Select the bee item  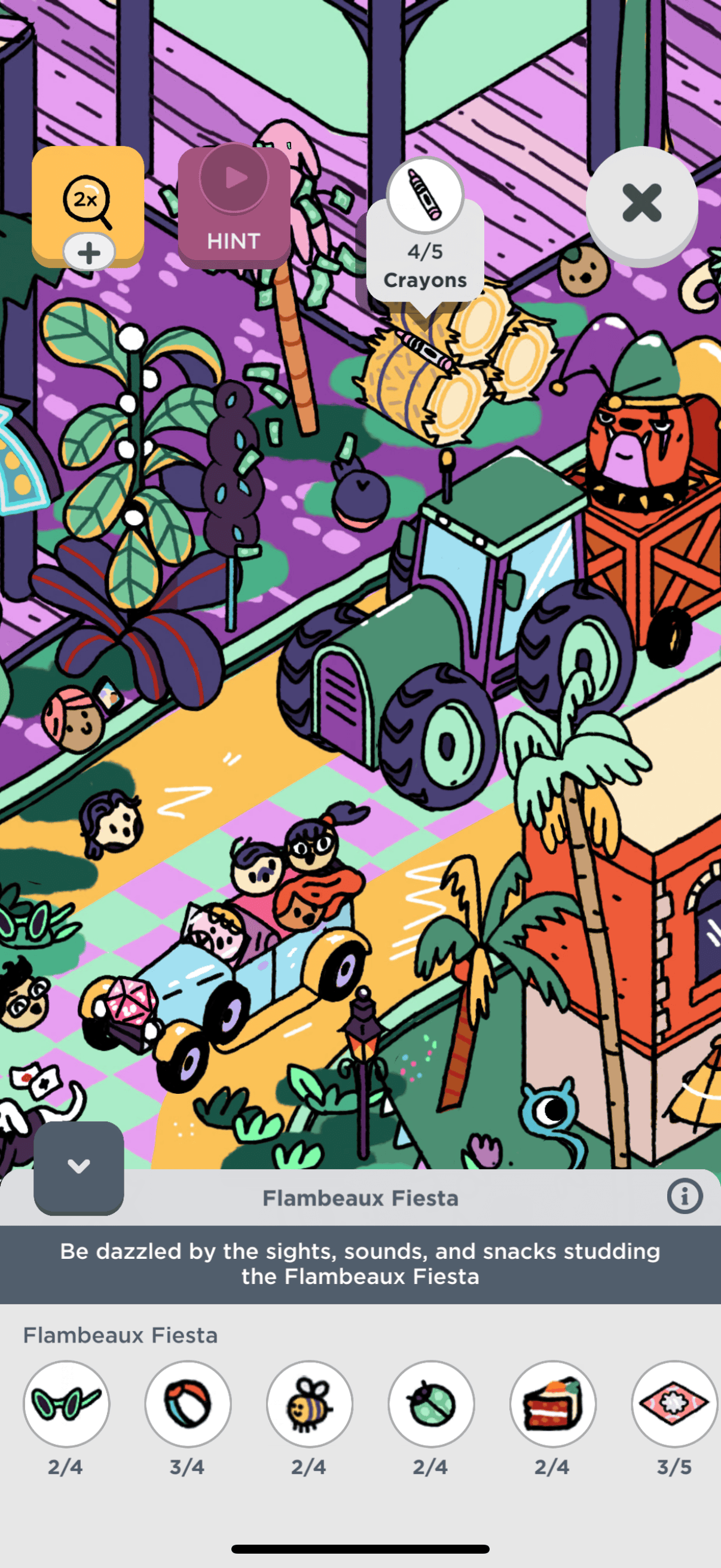[x=310, y=1404]
